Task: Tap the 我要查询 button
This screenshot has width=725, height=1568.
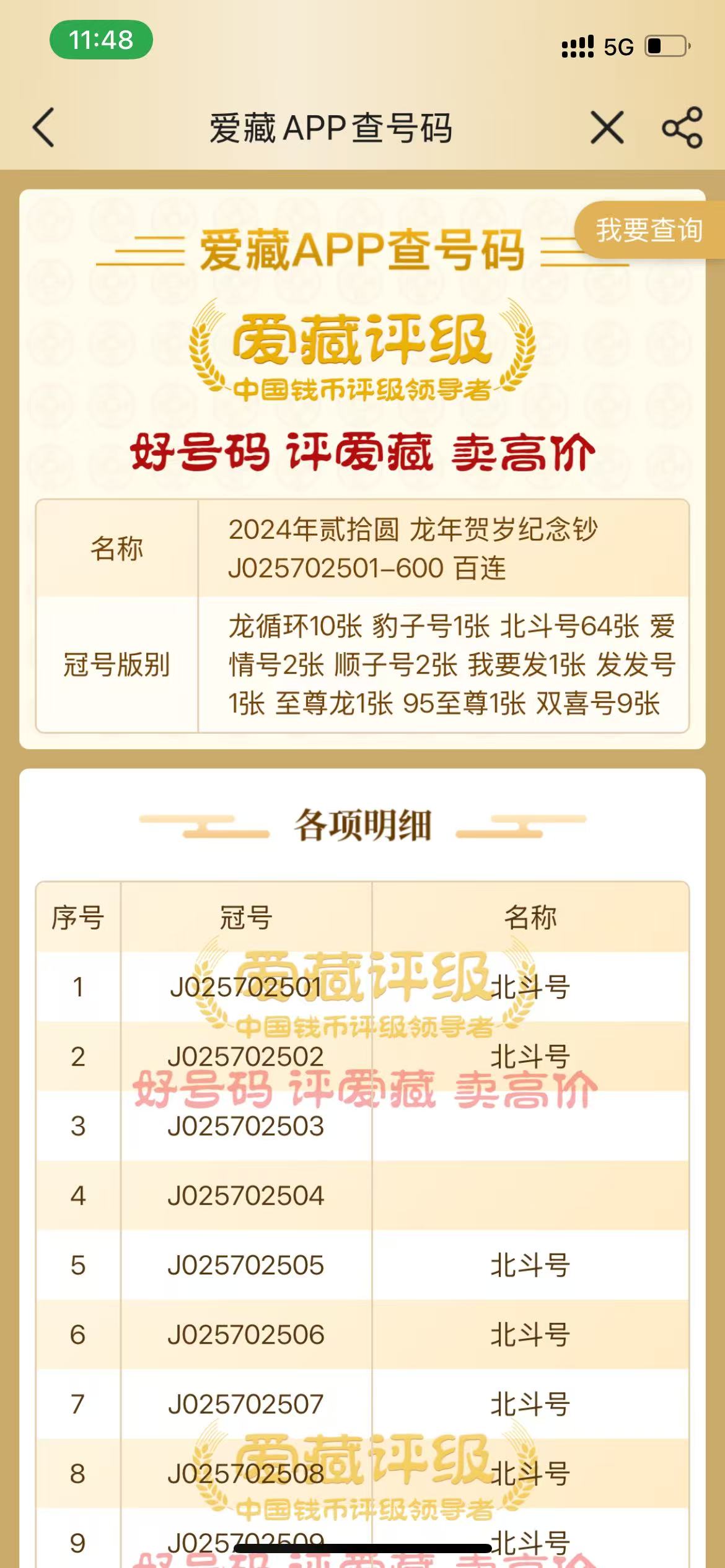Action: click(649, 230)
